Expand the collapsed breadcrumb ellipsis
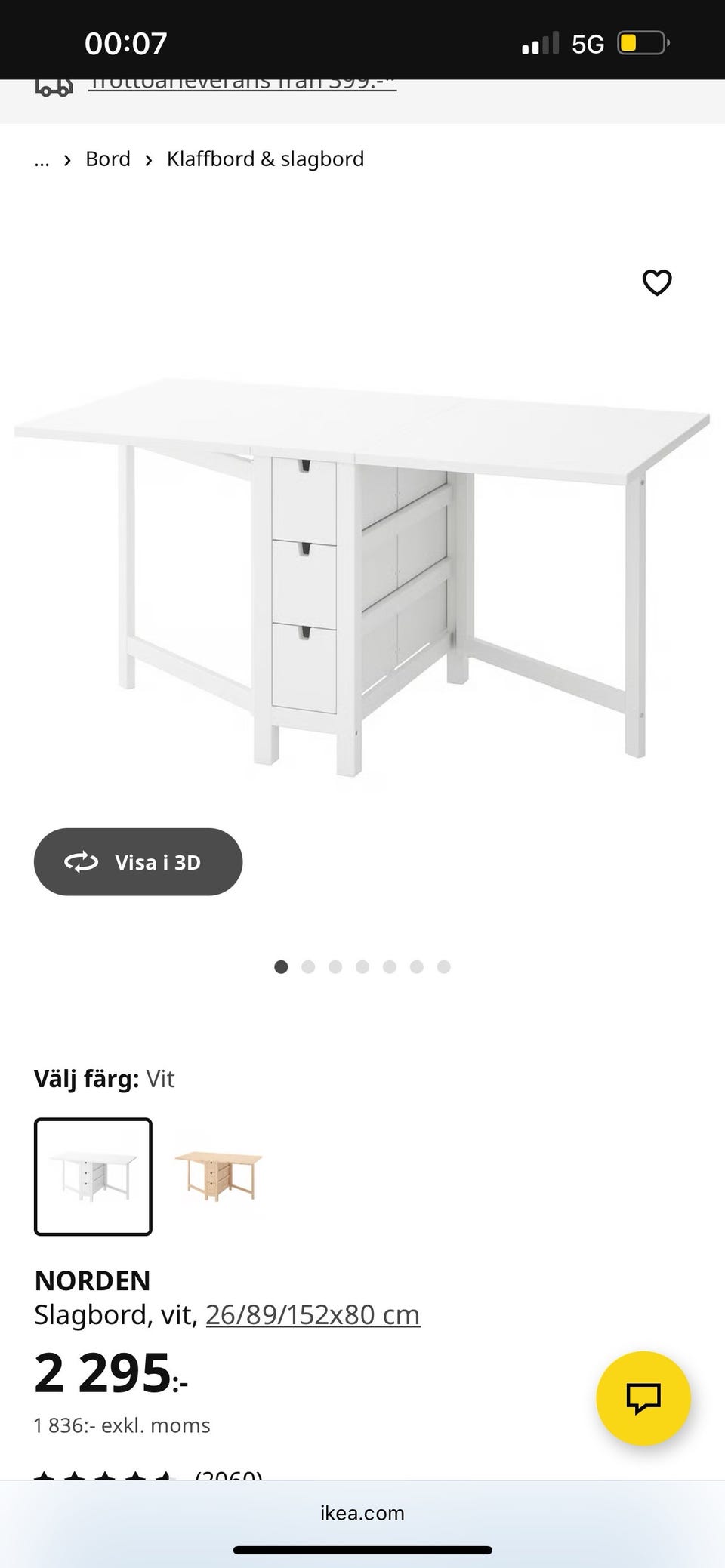The width and height of the screenshot is (725, 1568). pos(42,159)
